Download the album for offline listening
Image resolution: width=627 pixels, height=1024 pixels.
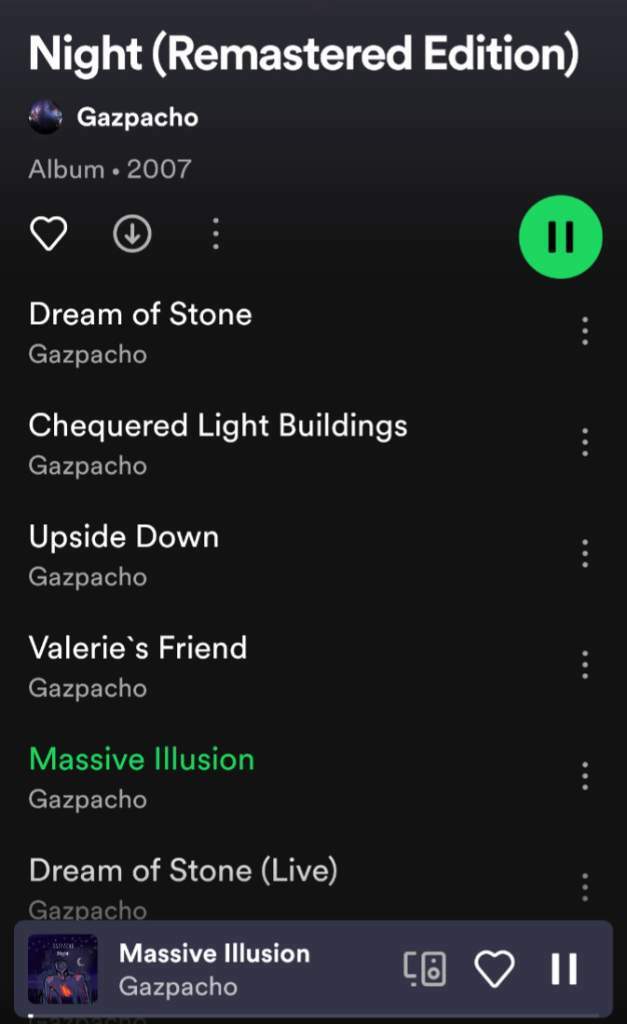[132, 234]
